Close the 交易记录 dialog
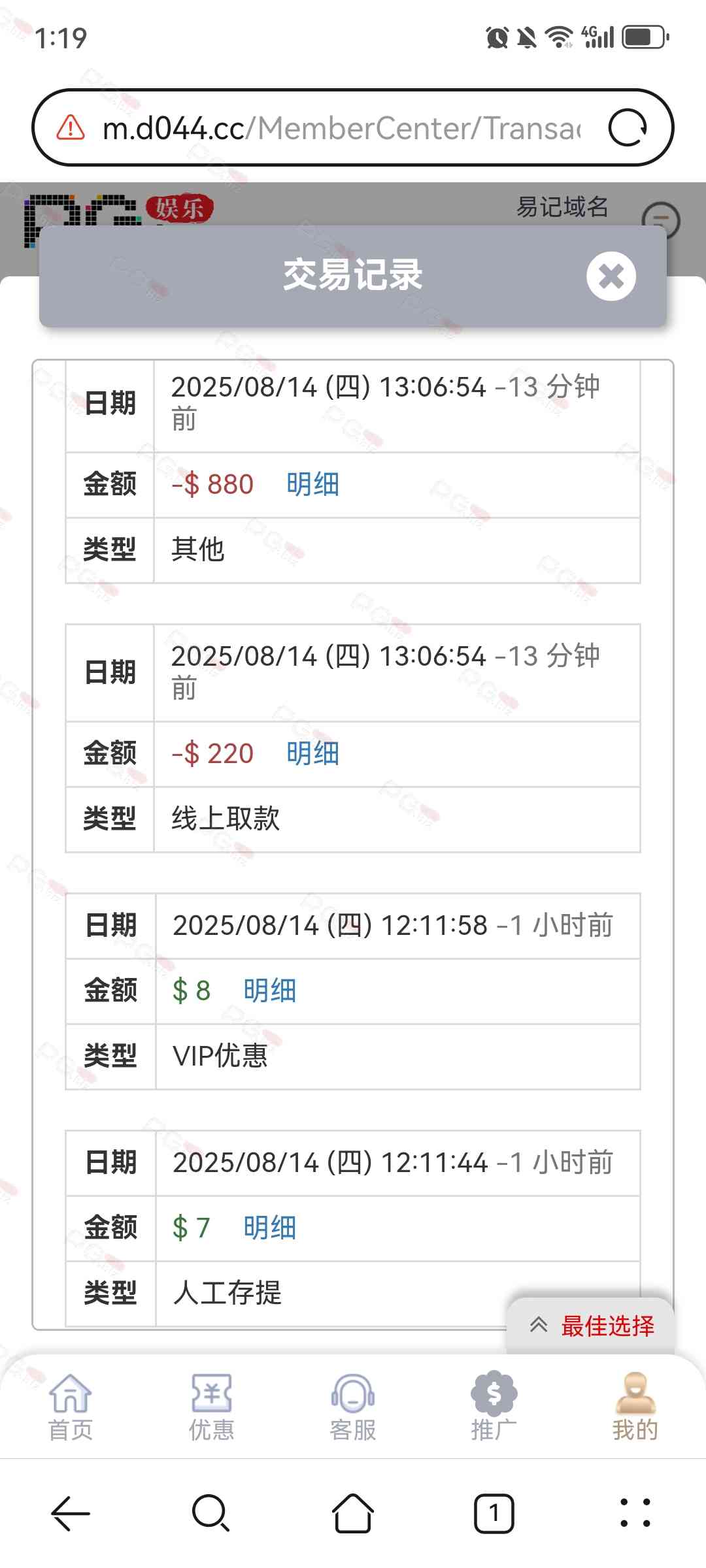This screenshot has width=706, height=1568. pyautogui.click(x=611, y=276)
